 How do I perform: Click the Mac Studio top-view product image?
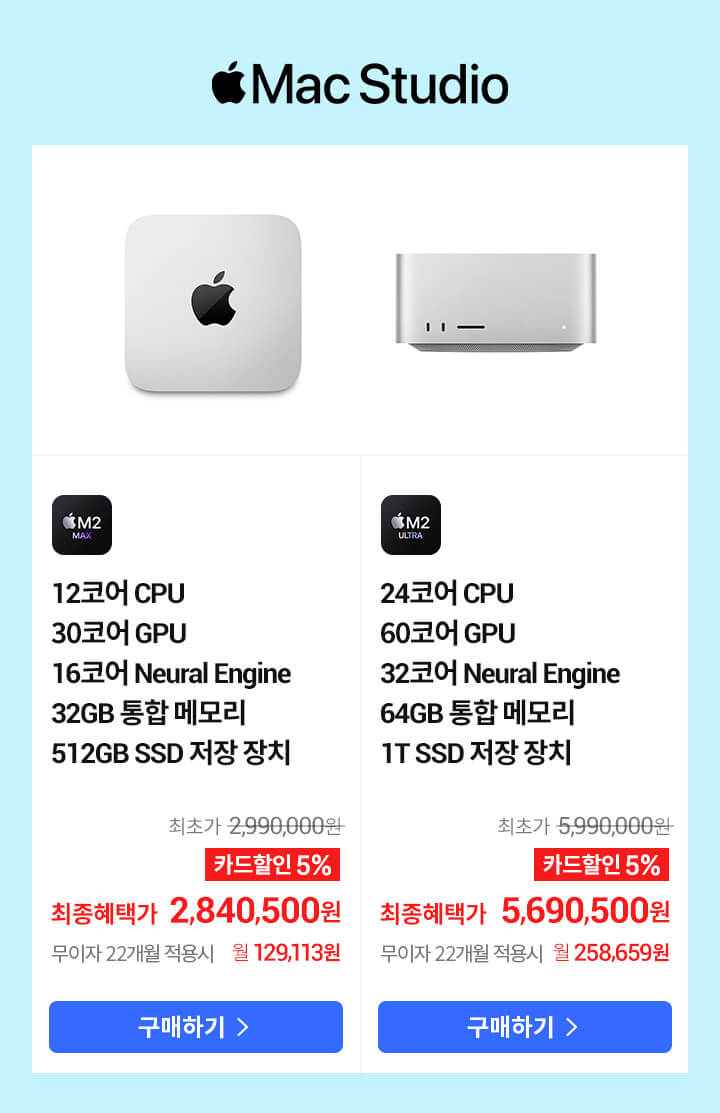pyautogui.click(x=210, y=303)
